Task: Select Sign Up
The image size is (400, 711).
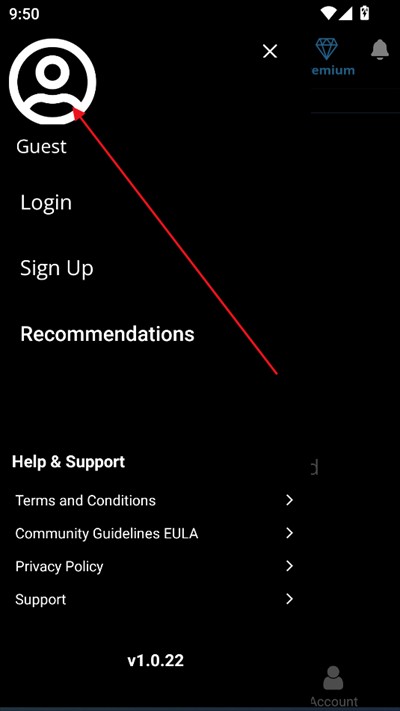Action: coord(57,268)
